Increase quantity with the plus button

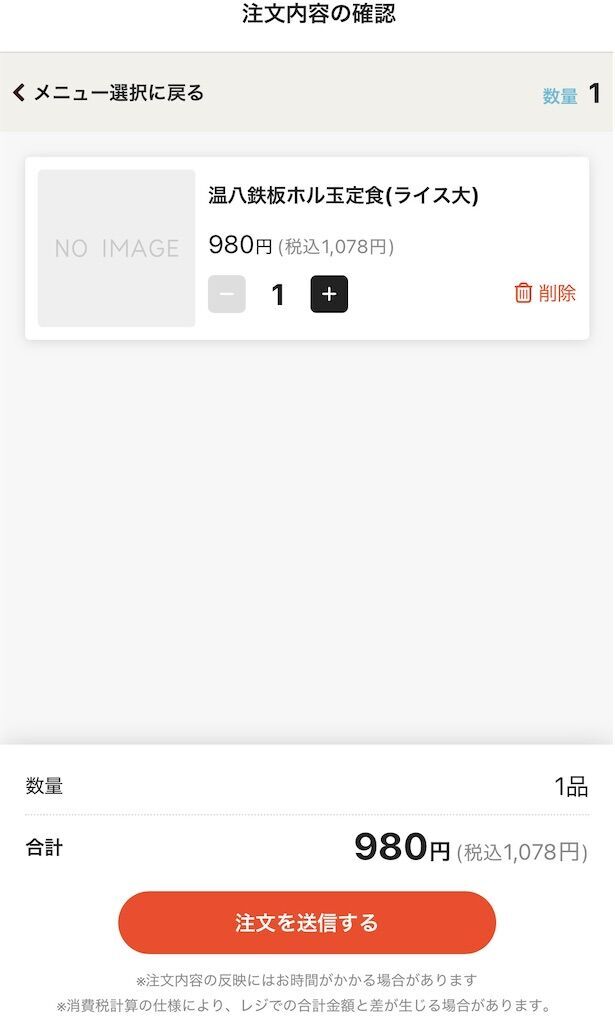329,294
